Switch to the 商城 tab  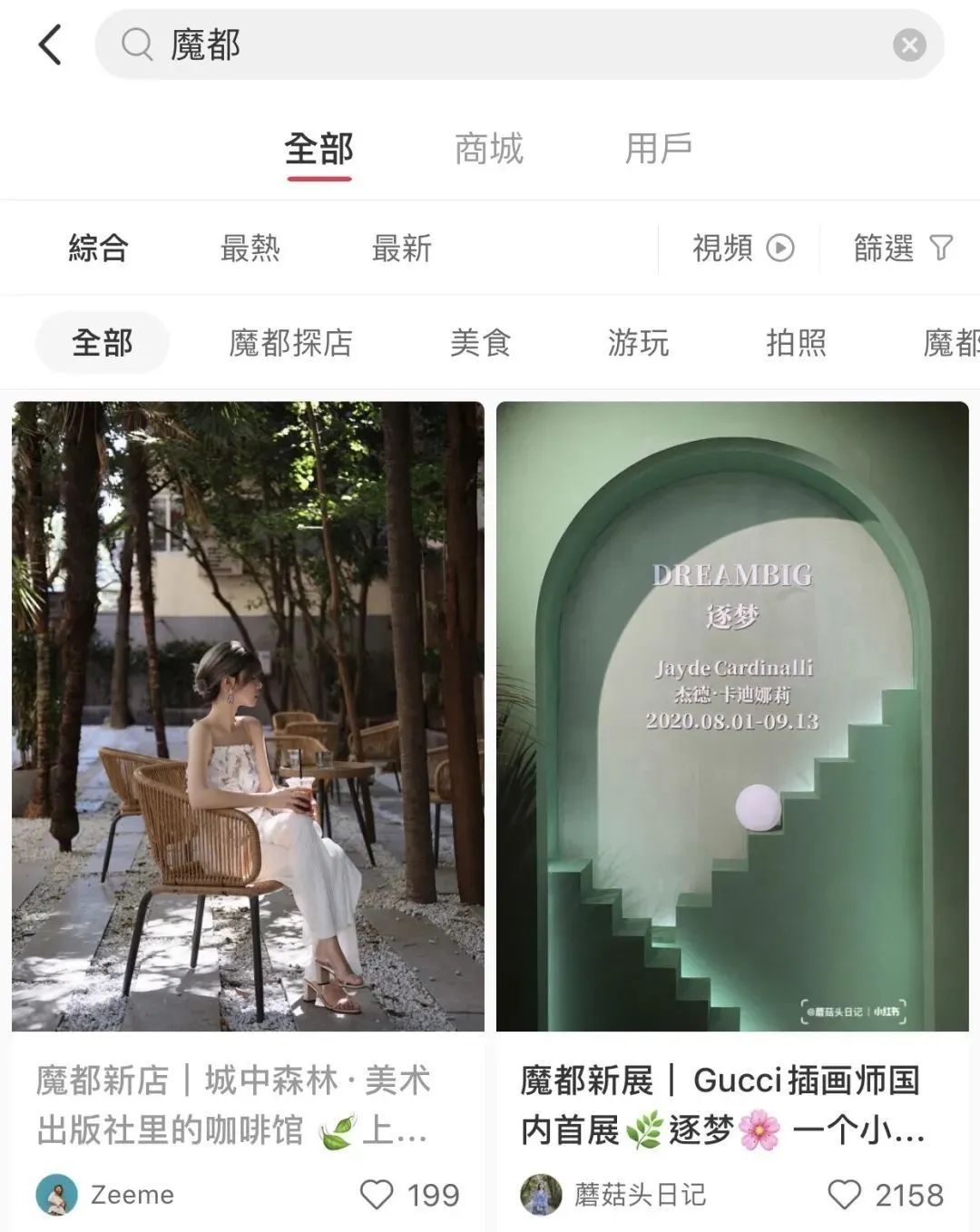(x=488, y=149)
